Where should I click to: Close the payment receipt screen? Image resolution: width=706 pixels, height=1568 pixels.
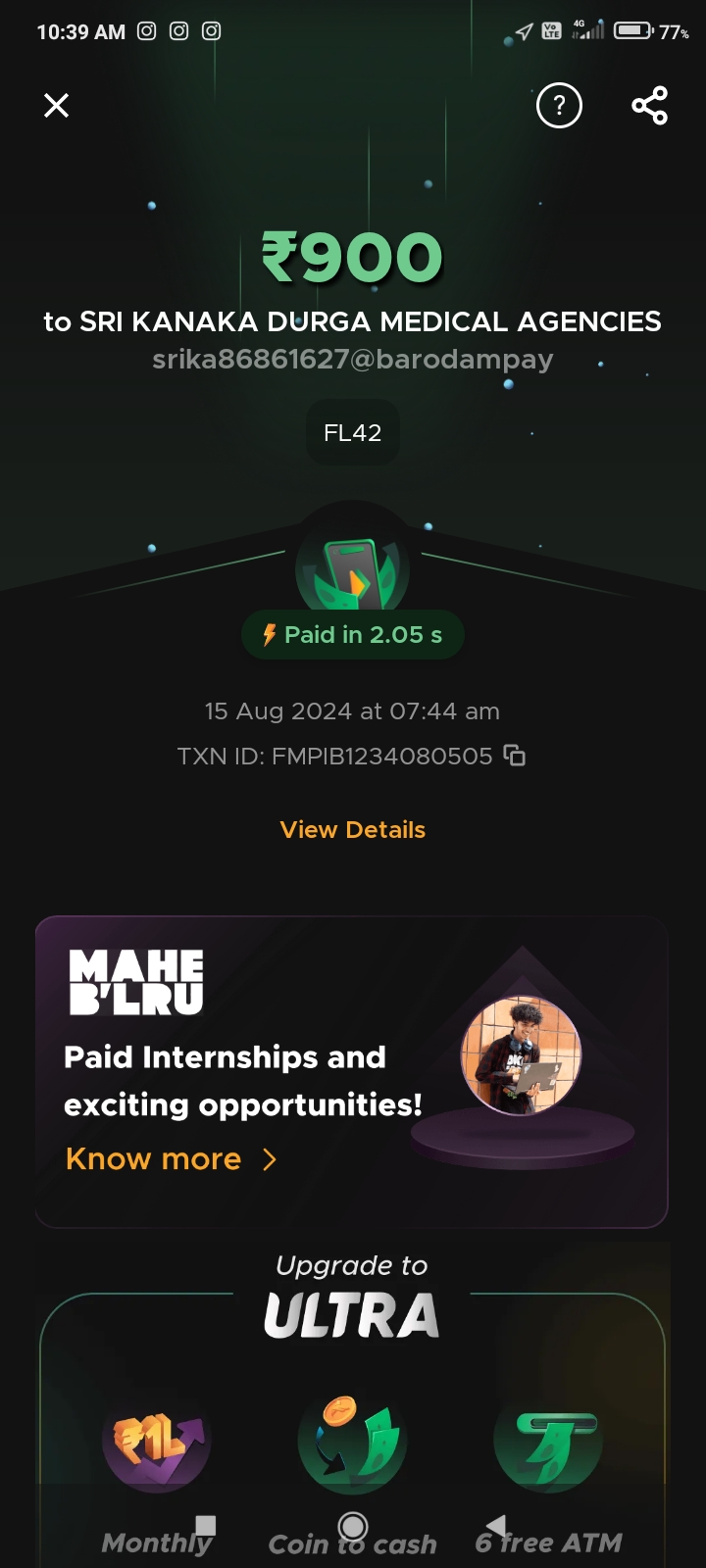(57, 106)
